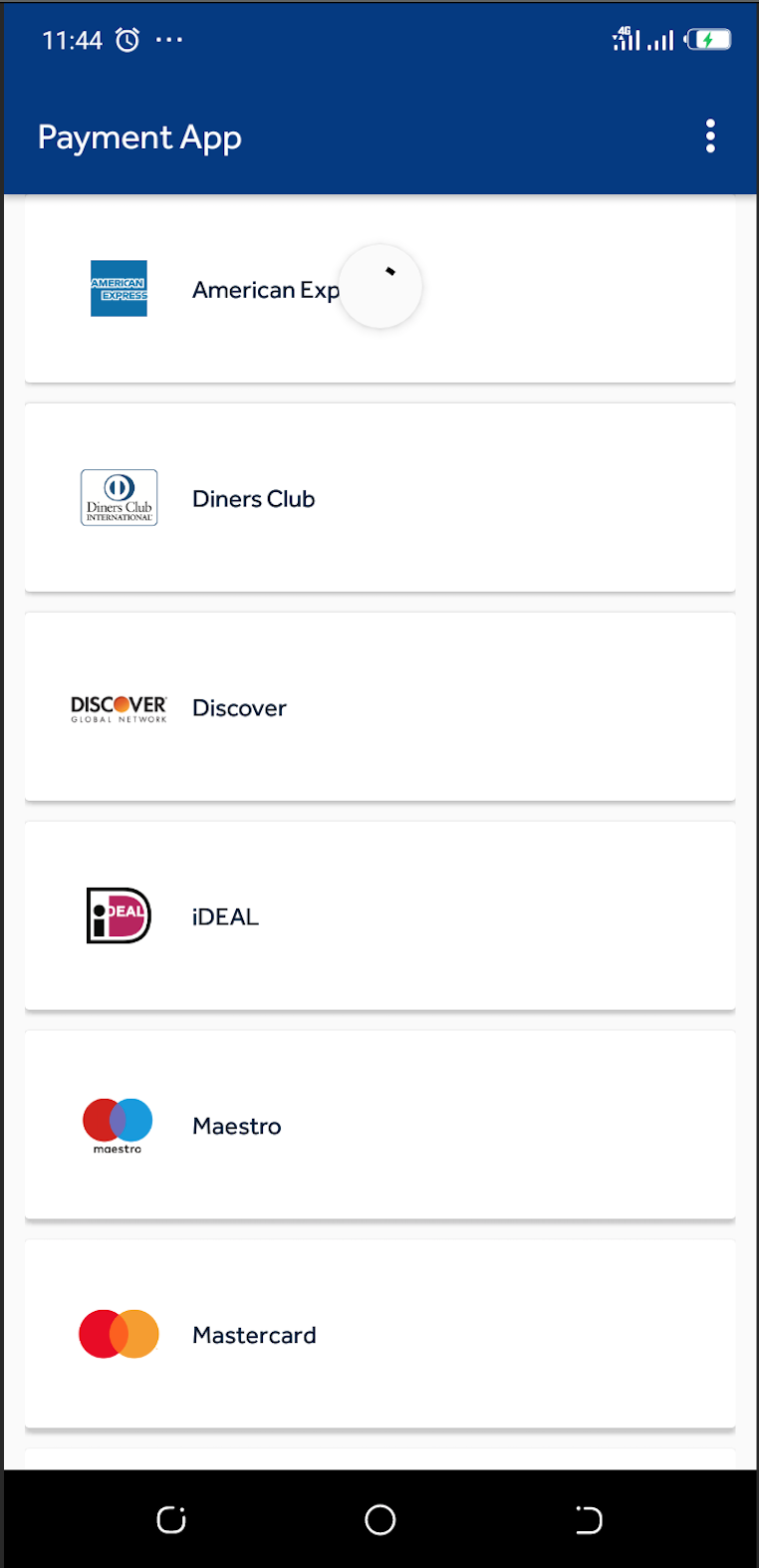Click the alarm clock status bar icon
This screenshot has width=759, height=1568.
click(x=127, y=40)
